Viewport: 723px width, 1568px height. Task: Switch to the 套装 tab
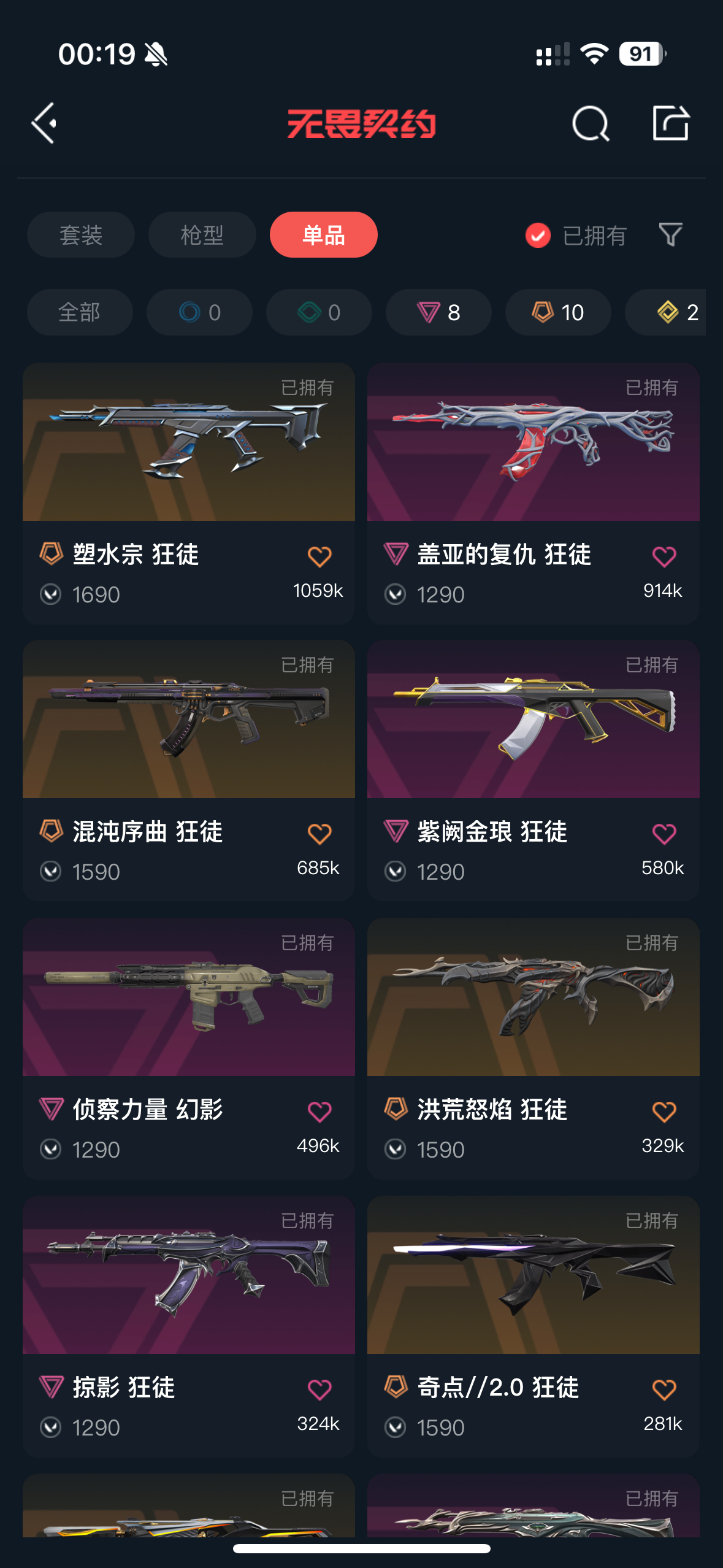(x=81, y=235)
